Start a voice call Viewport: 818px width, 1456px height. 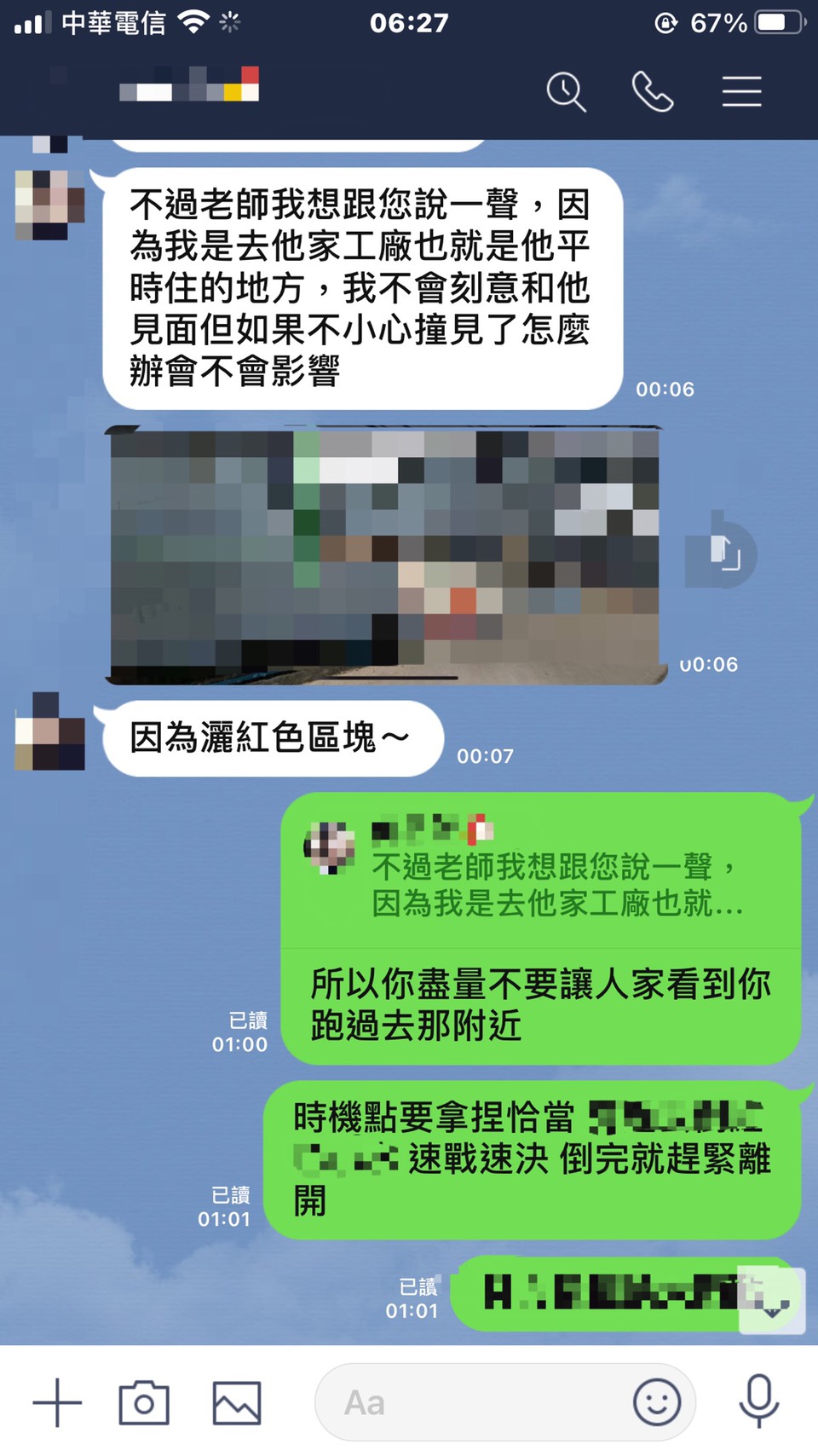coord(653,92)
